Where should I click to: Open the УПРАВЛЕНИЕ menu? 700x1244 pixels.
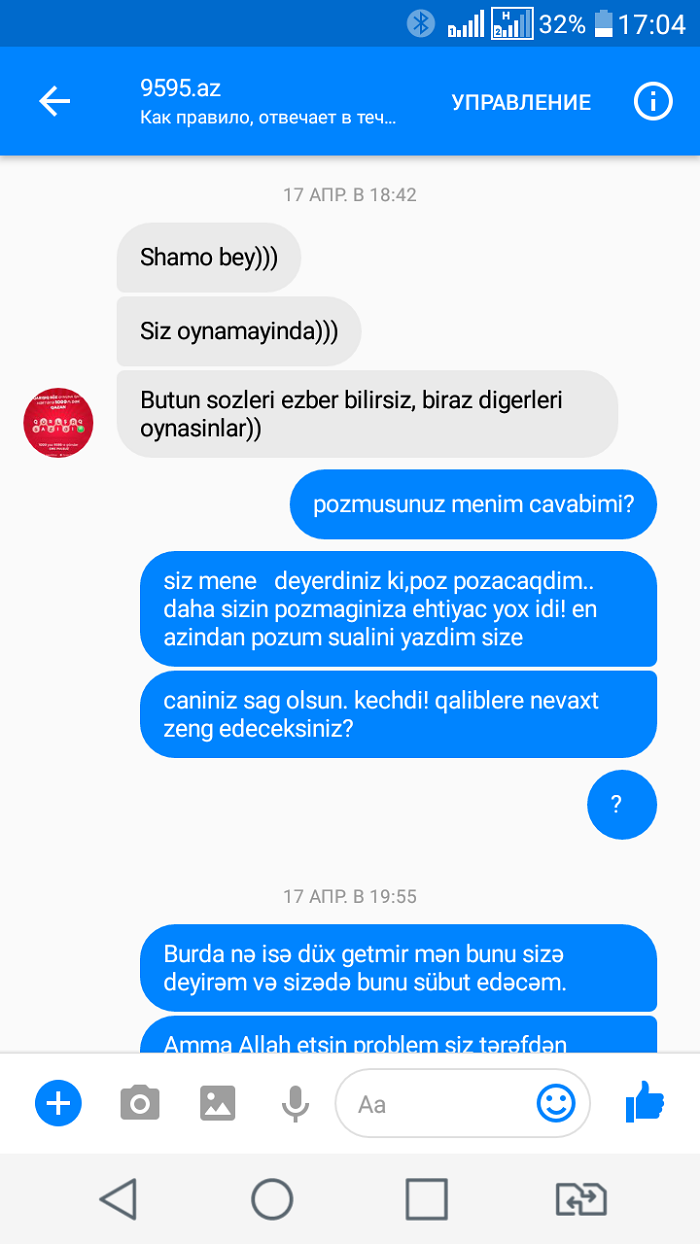[521, 102]
